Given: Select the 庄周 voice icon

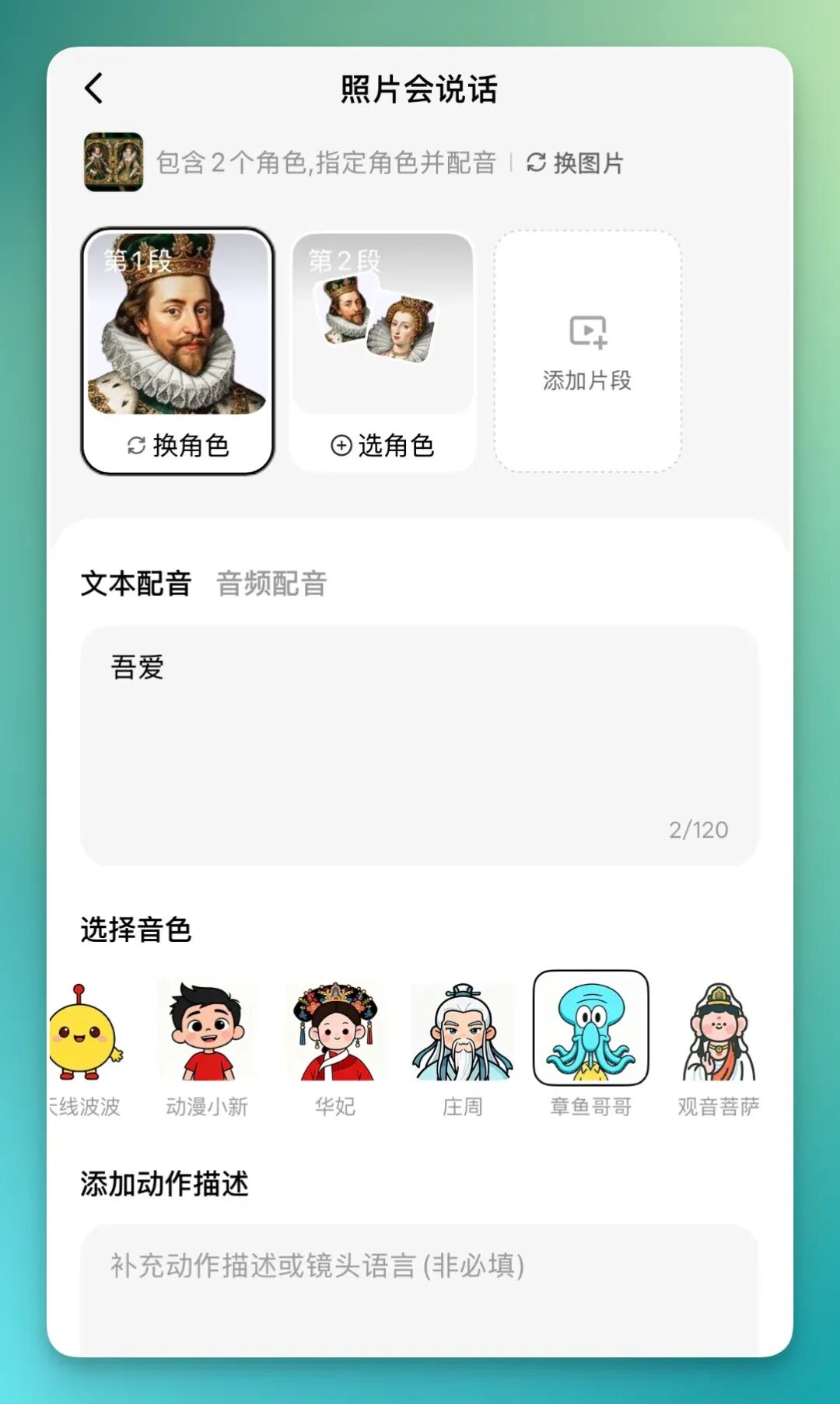Looking at the screenshot, I should (464, 1028).
